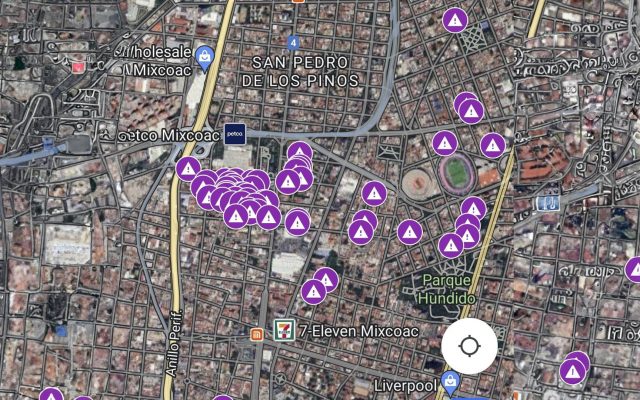Tap the Wholesale Mixcoac shopping pin

pyautogui.click(x=205, y=57)
